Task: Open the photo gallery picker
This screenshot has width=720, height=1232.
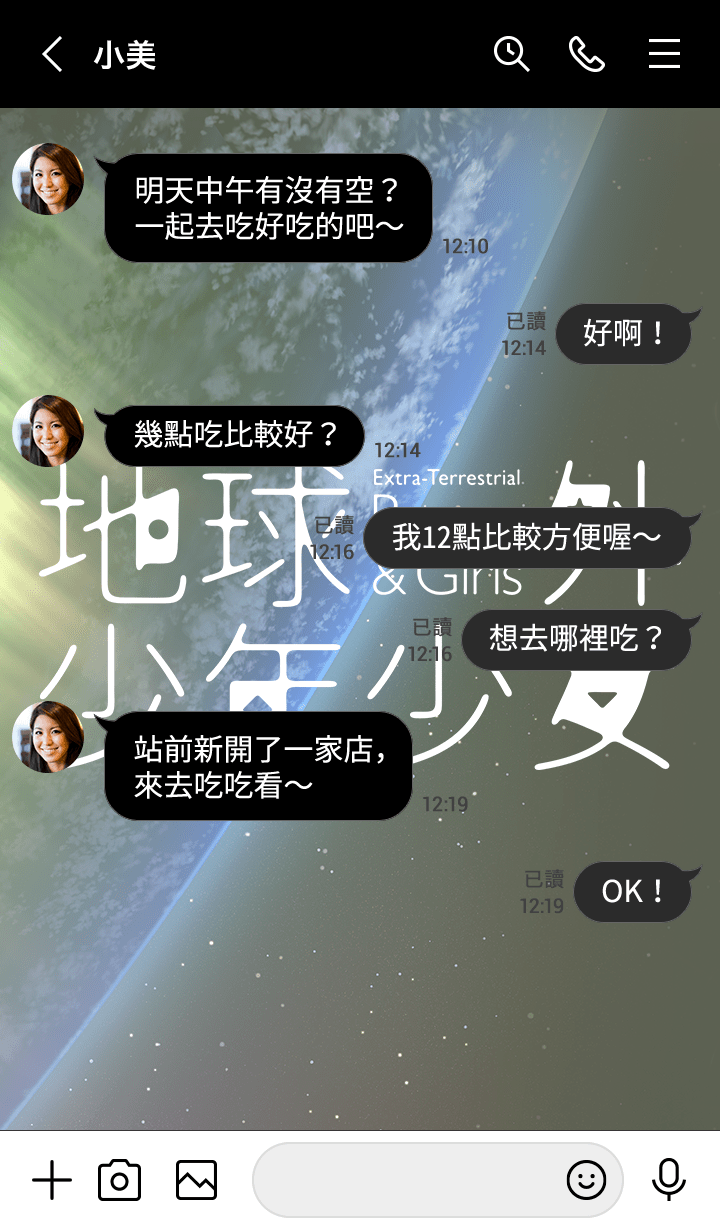Action: pyautogui.click(x=196, y=1181)
